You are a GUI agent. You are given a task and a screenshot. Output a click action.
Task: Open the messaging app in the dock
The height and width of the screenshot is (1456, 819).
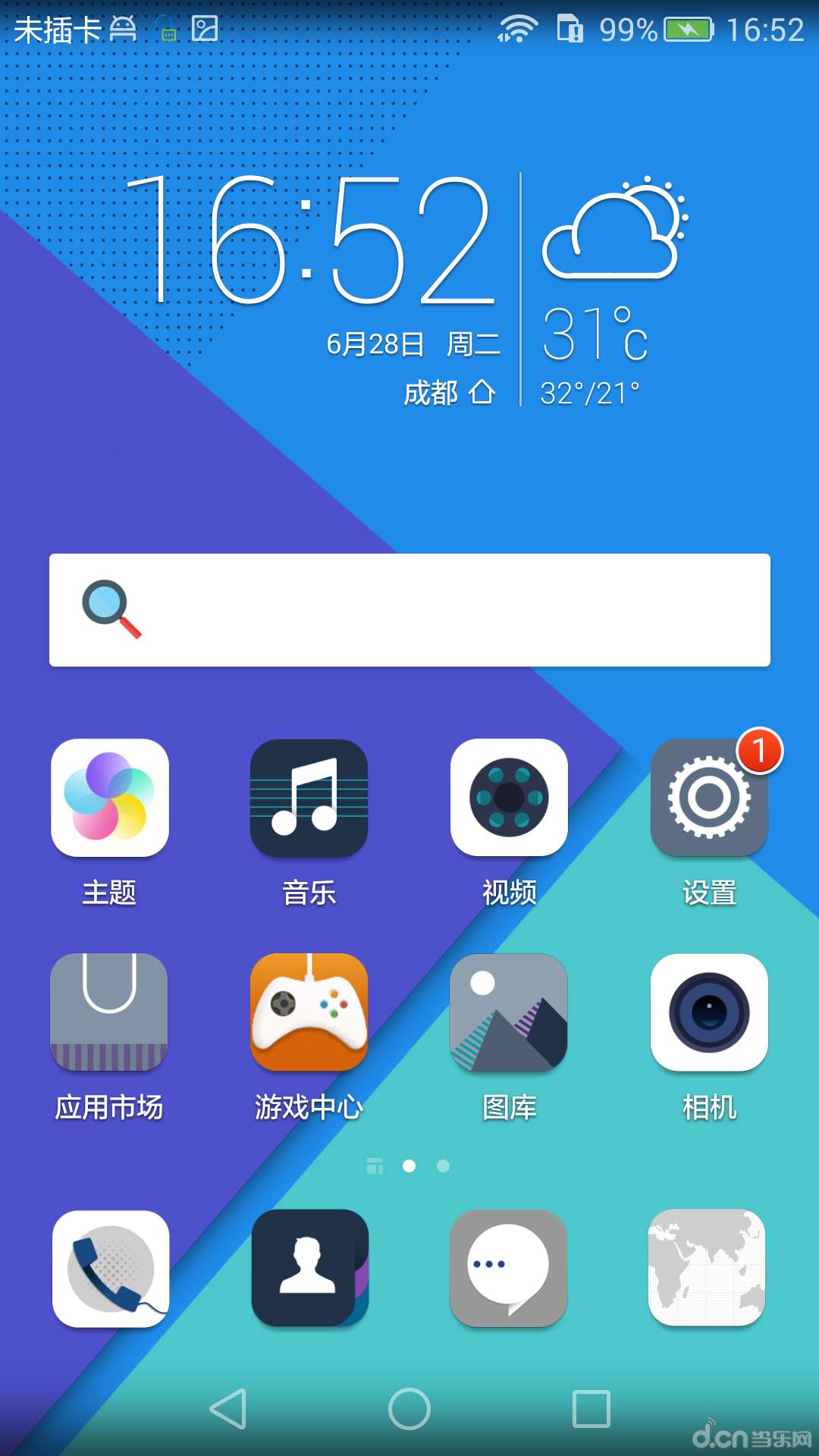pos(508,1269)
